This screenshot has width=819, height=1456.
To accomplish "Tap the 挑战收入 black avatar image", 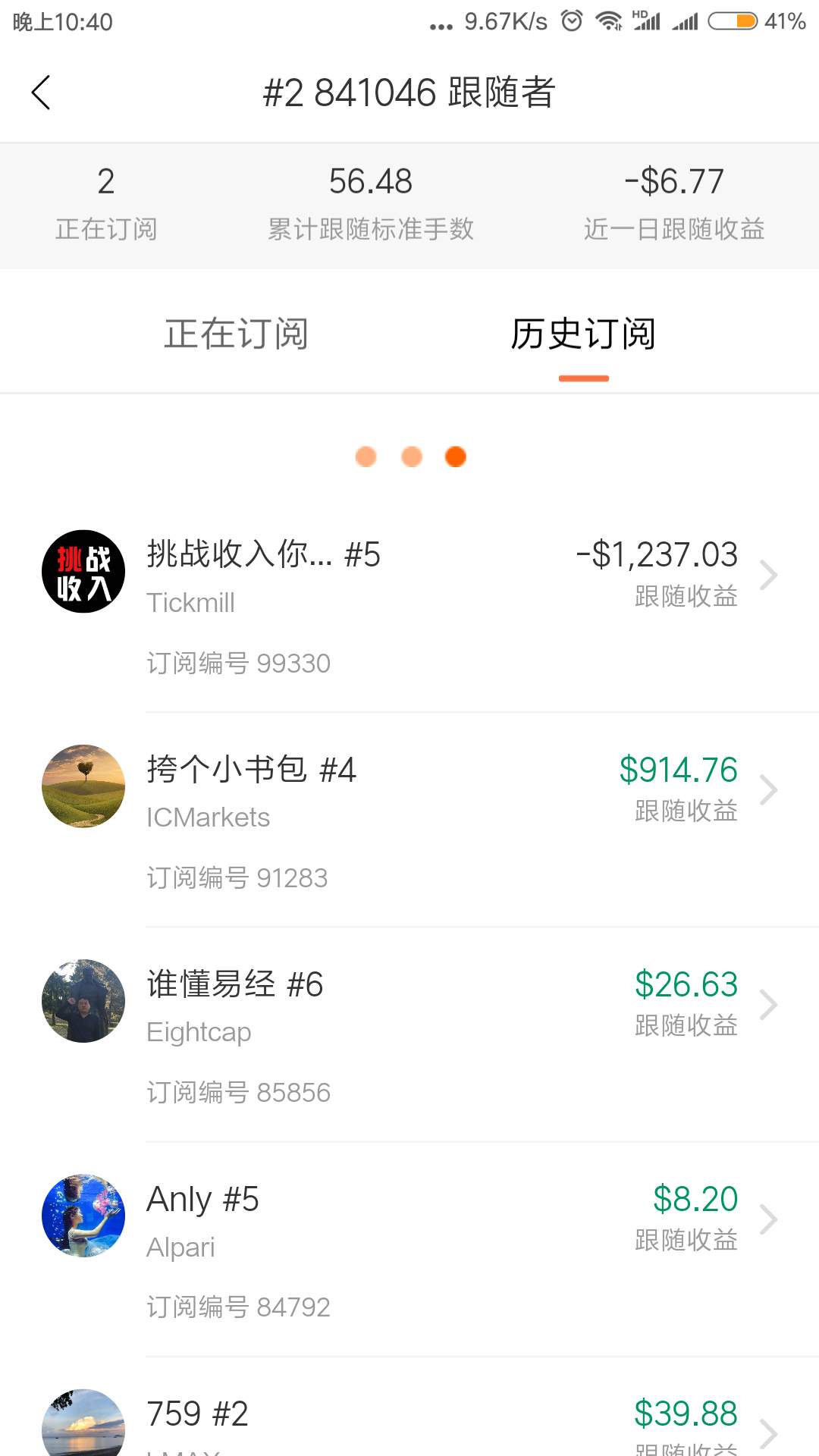I will coord(83,572).
